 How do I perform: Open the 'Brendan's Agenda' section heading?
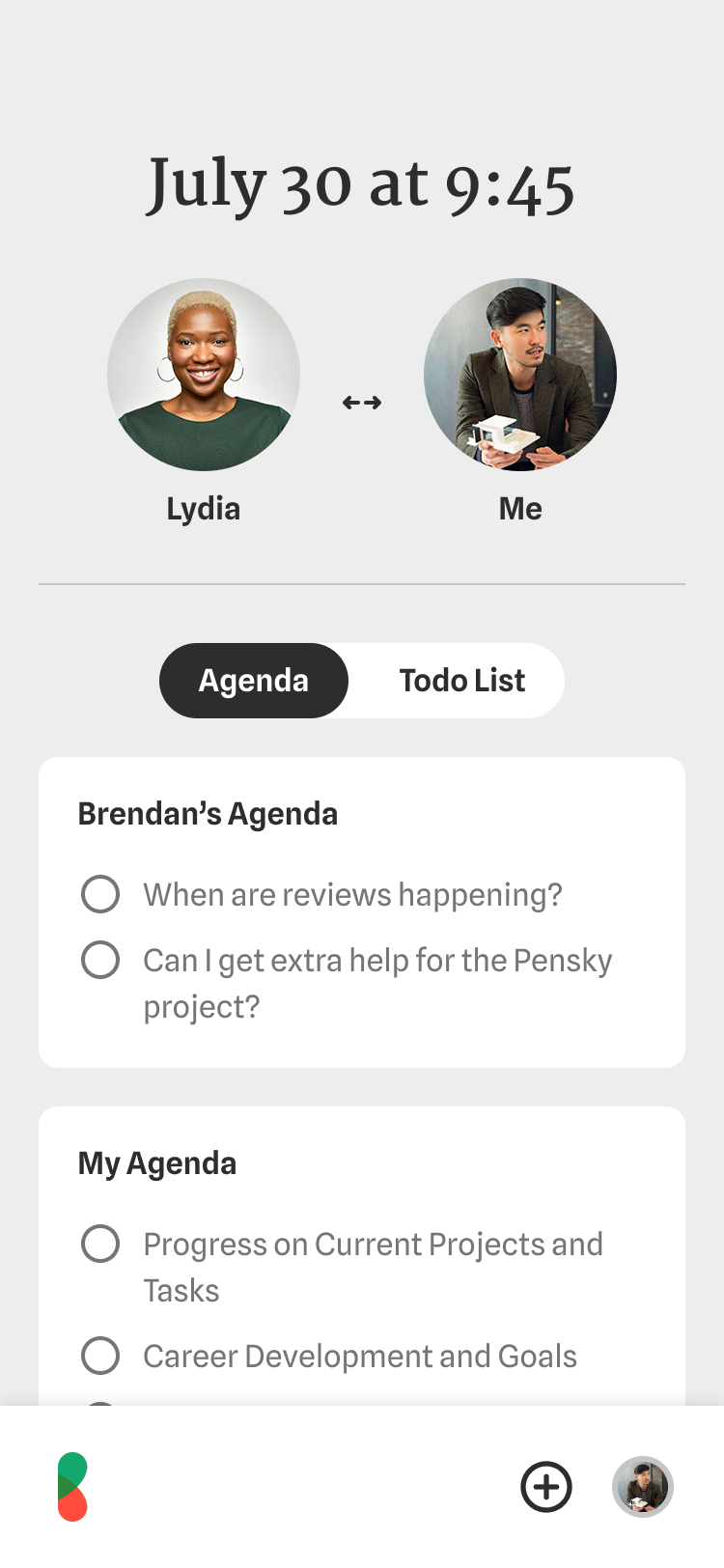208,814
